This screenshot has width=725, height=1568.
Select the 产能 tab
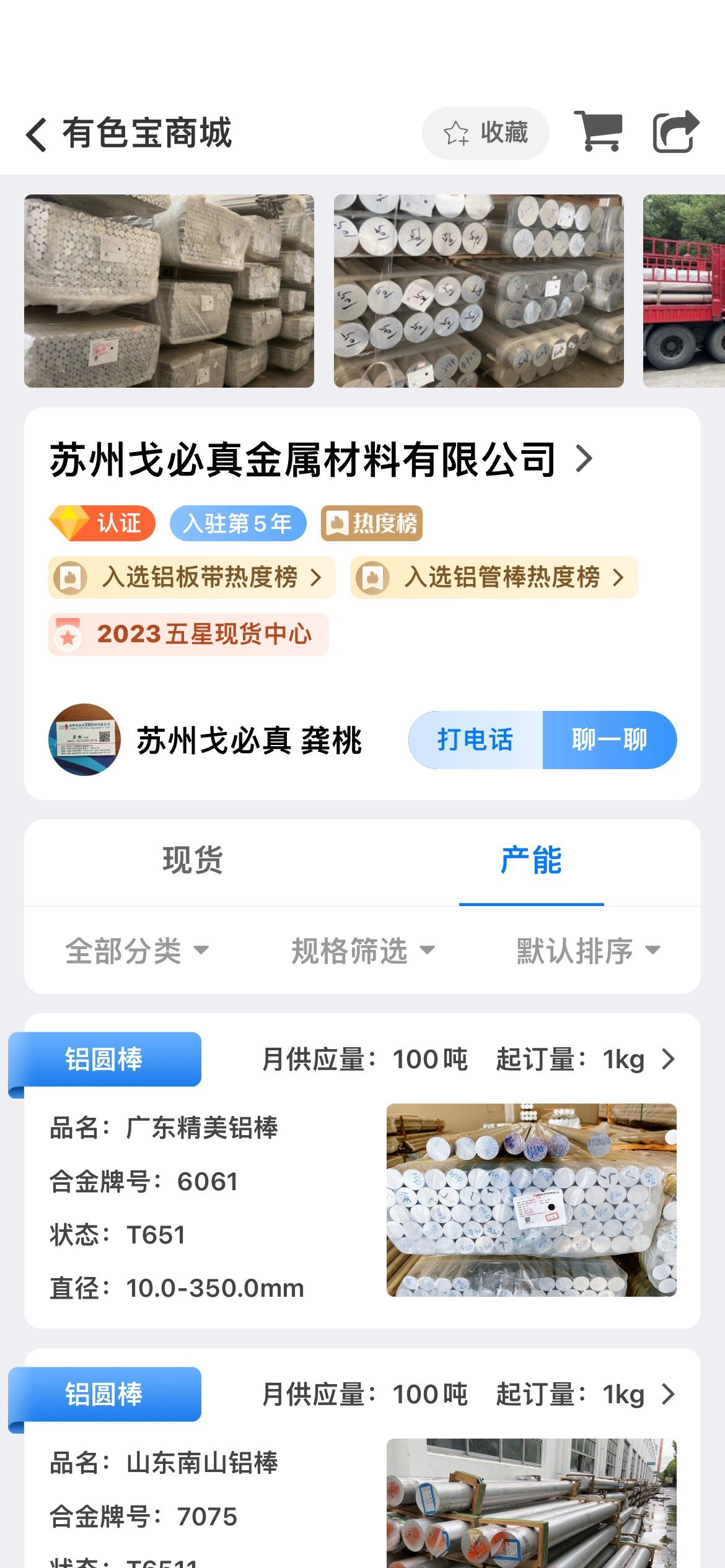(x=532, y=860)
